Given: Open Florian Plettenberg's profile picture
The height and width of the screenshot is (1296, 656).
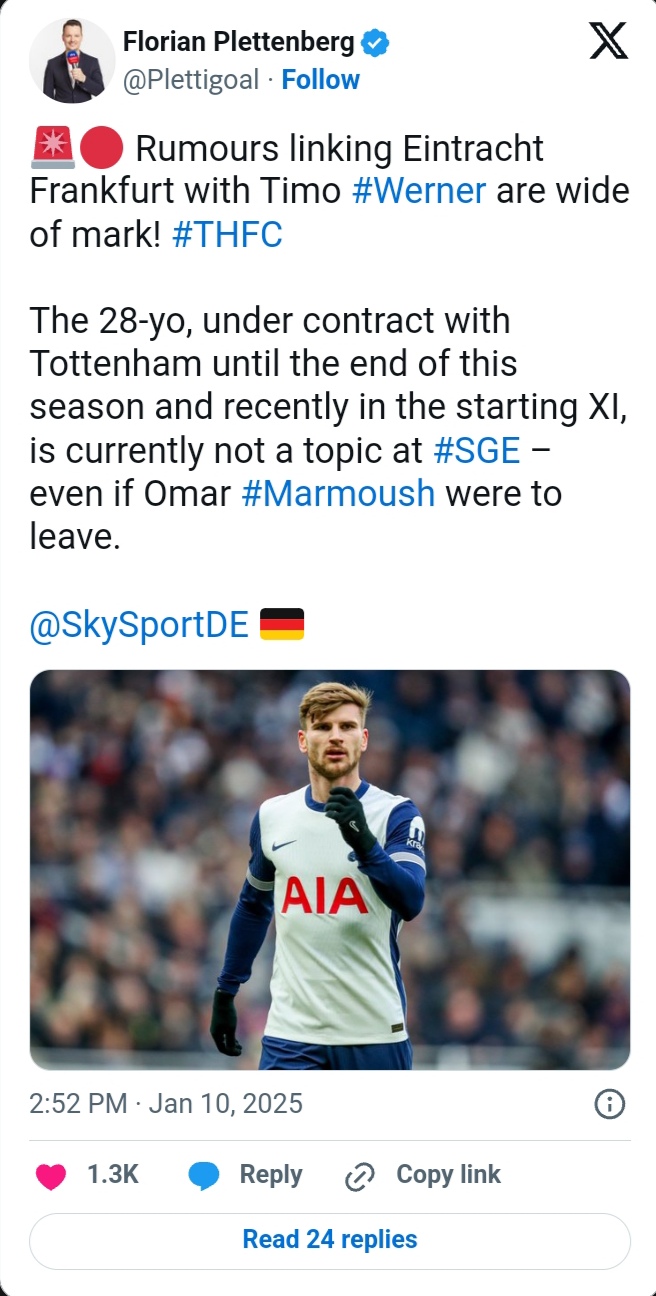Looking at the screenshot, I should coord(72,60).
